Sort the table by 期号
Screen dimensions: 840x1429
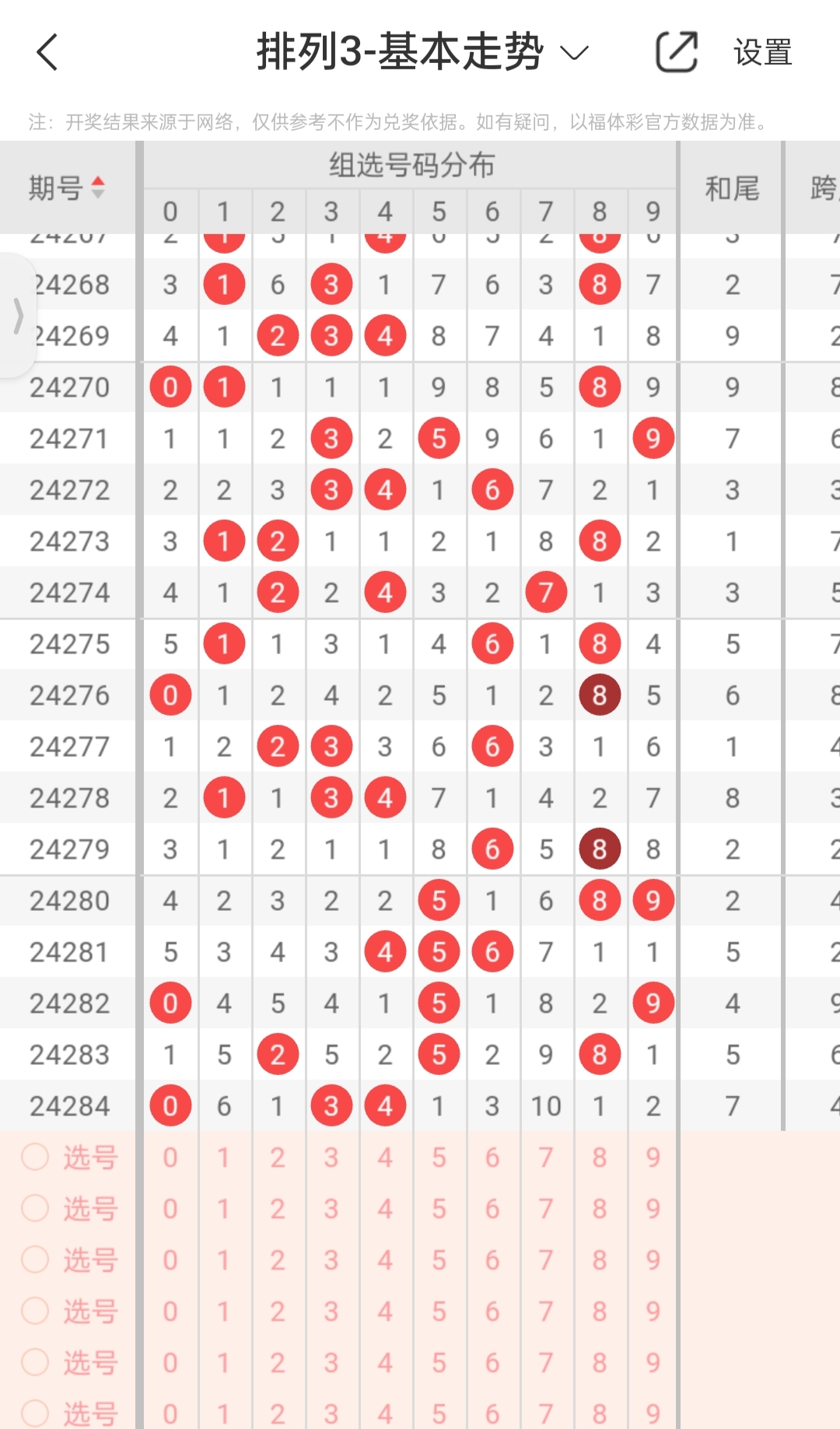tap(67, 187)
